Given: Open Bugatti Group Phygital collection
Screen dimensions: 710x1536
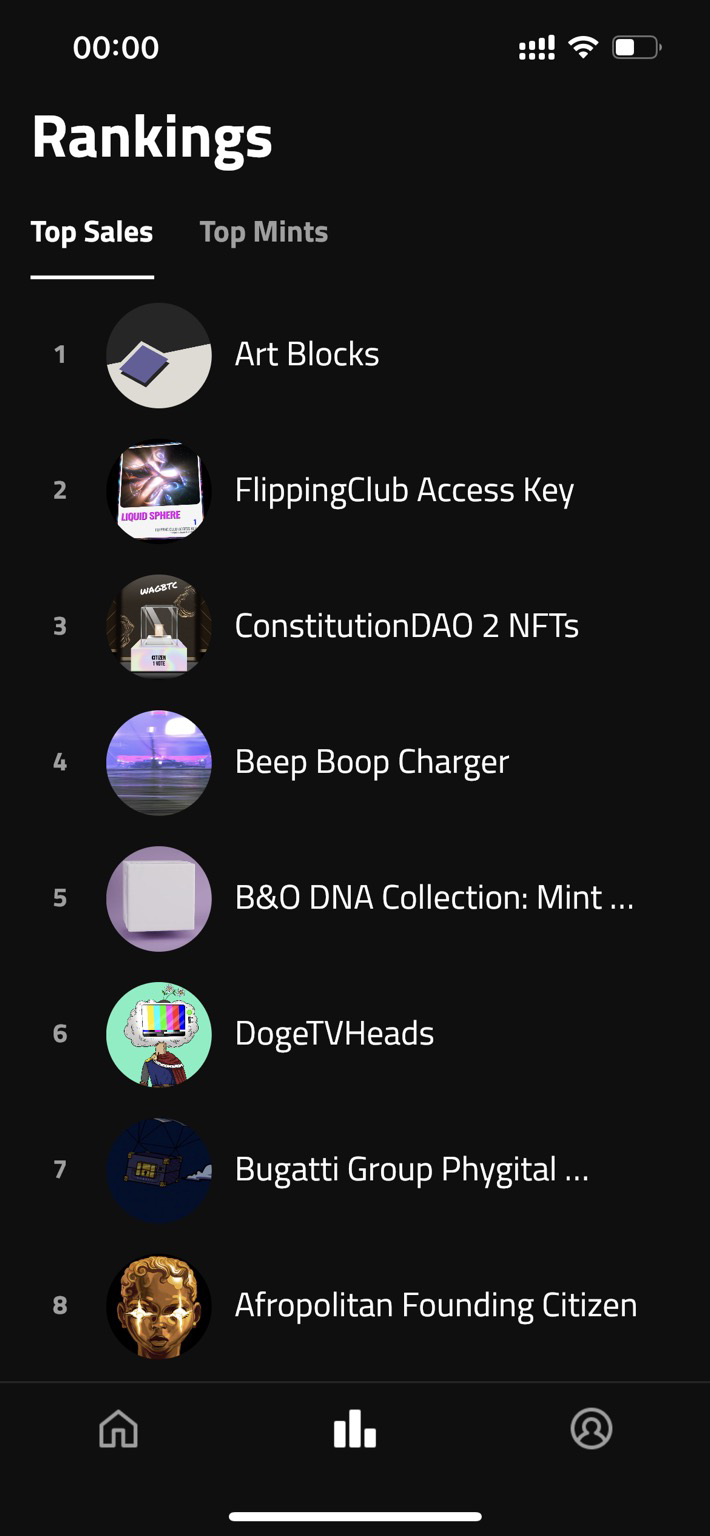Looking at the screenshot, I should (x=411, y=1169).
